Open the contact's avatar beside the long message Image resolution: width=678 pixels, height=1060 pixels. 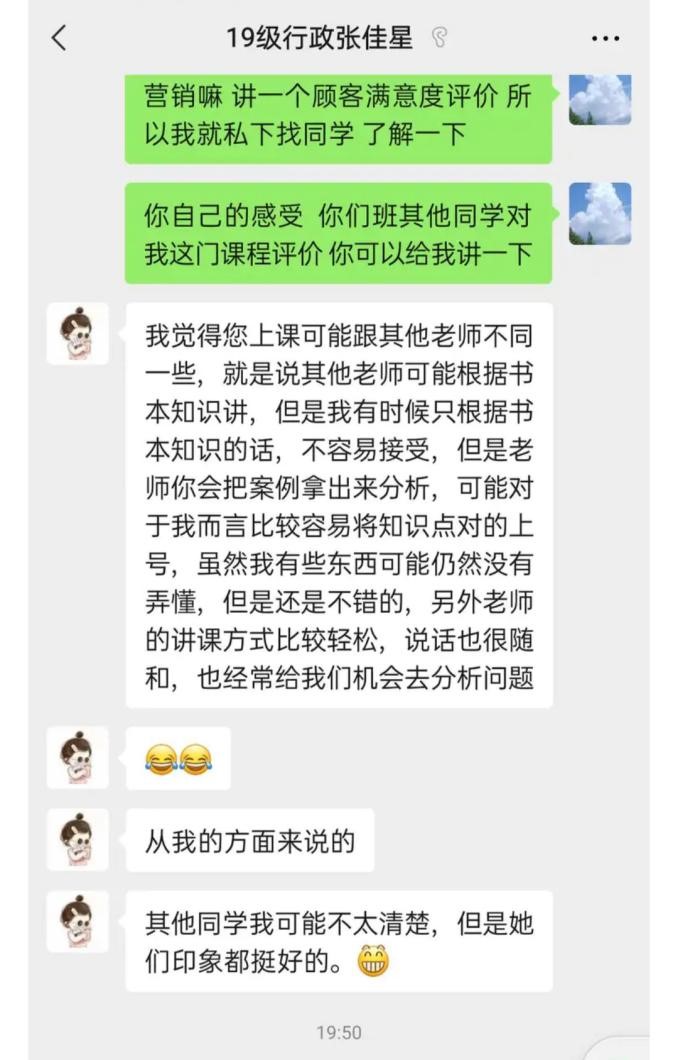pyautogui.click(x=78, y=334)
